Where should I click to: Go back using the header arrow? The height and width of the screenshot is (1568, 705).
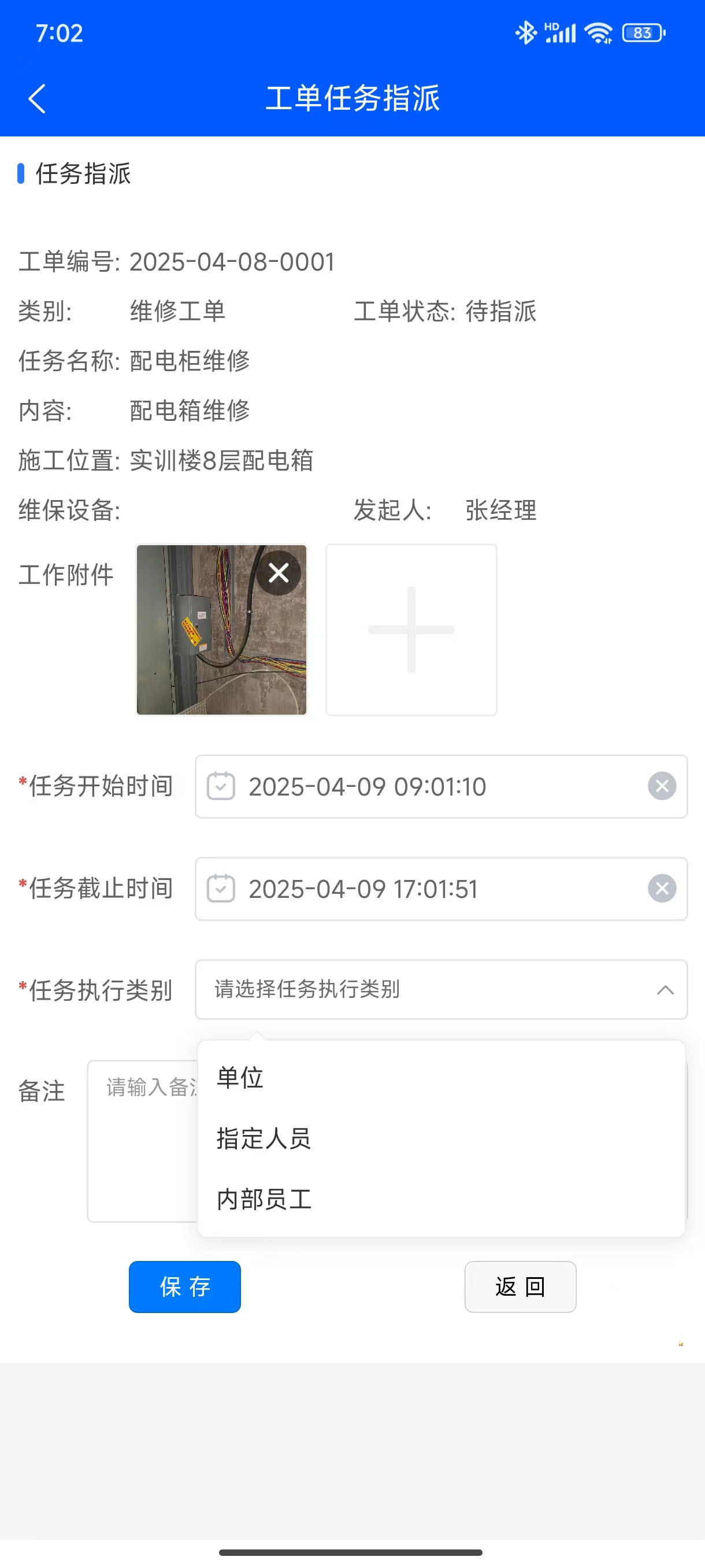pyautogui.click(x=37, y=99)
